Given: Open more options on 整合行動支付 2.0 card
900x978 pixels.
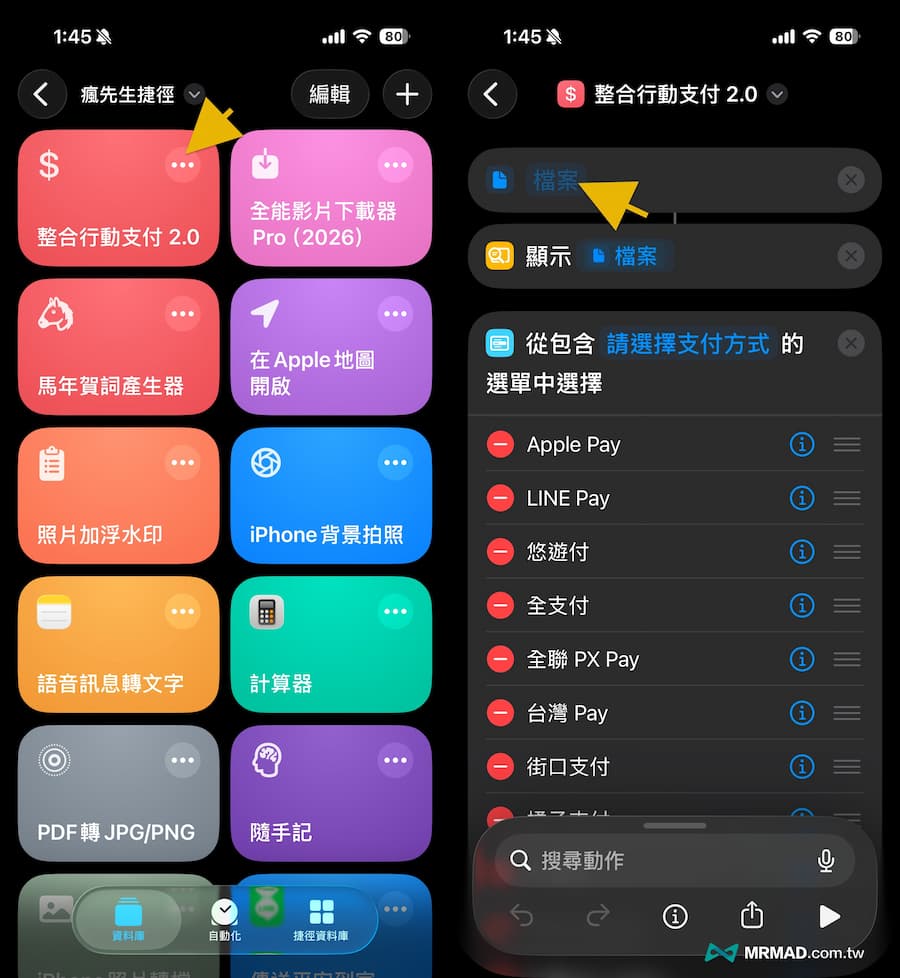Looking at the screenshot, I should click(182, 165).
